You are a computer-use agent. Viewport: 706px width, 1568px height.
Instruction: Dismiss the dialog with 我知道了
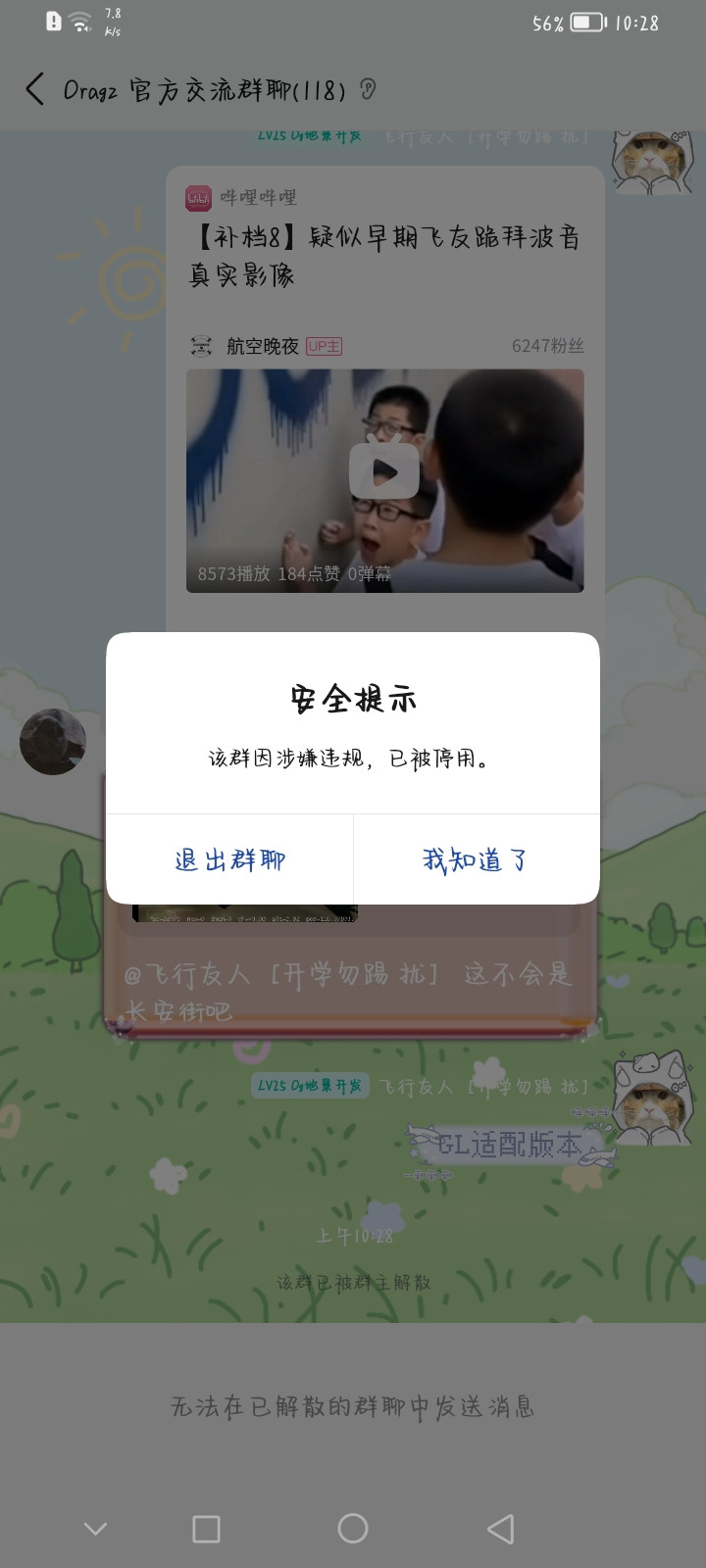(x=476, y=859)
